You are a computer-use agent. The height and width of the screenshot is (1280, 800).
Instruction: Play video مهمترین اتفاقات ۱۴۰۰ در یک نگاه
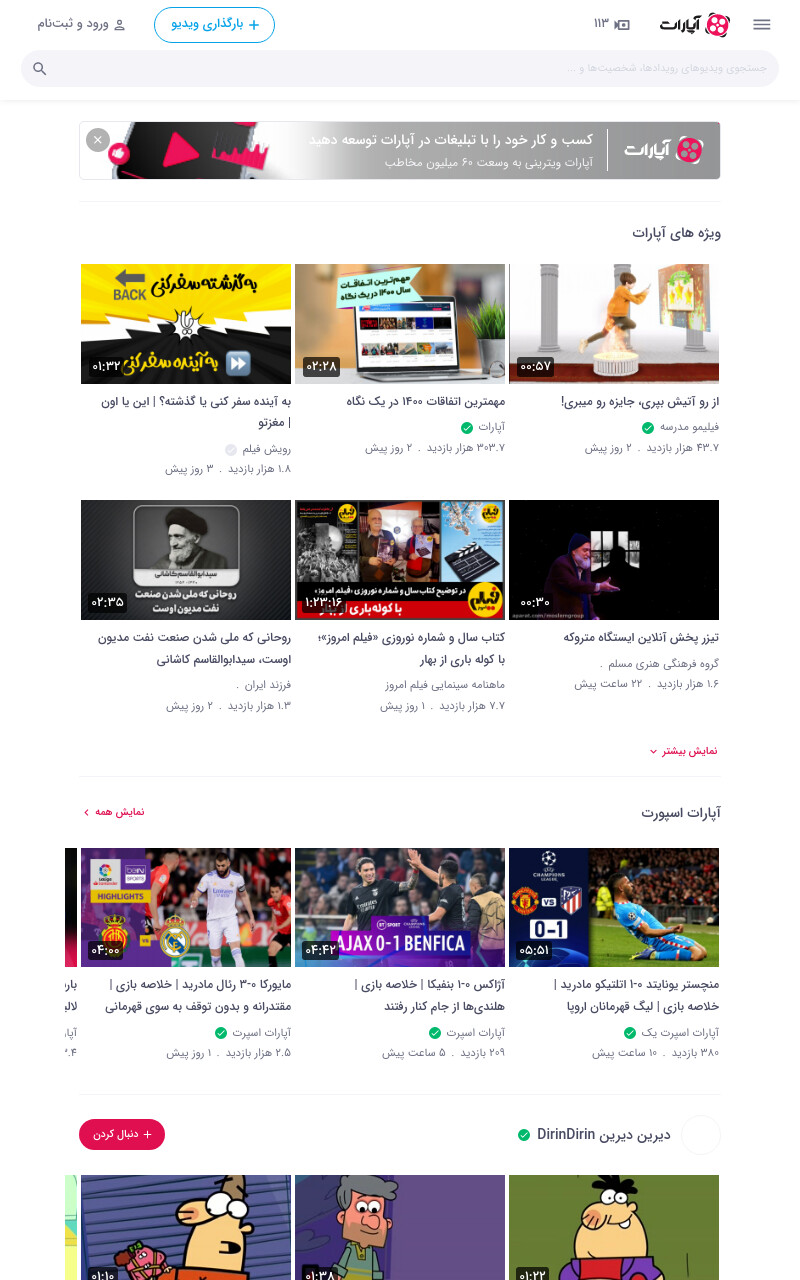pos(400,324)
